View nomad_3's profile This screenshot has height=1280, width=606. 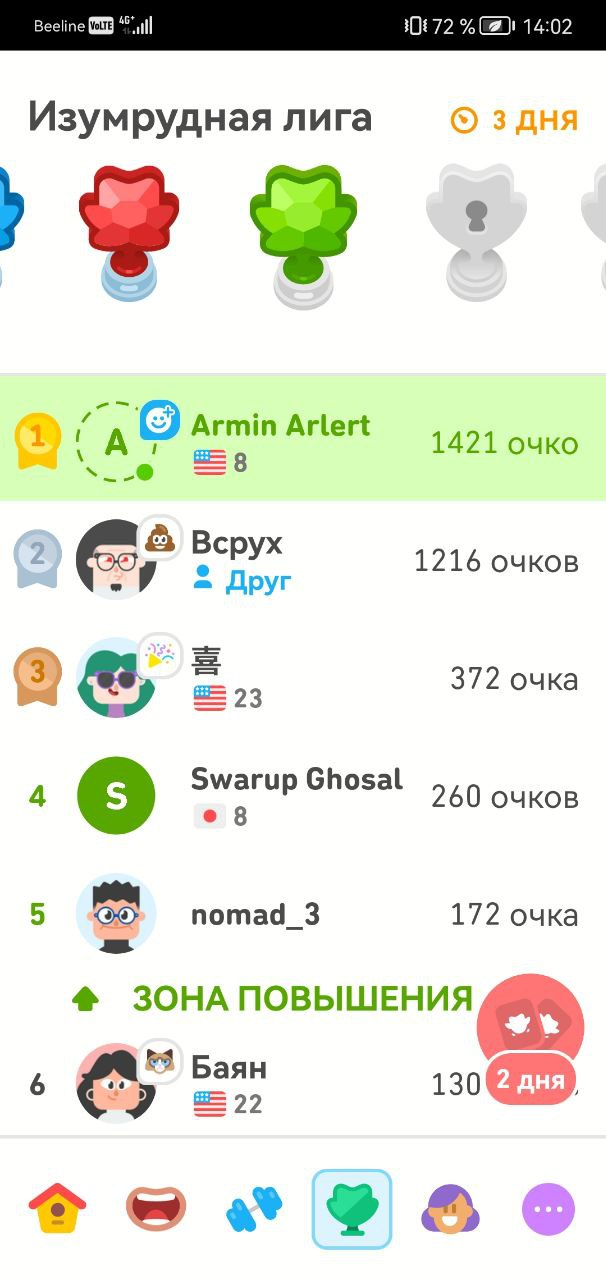303,914
